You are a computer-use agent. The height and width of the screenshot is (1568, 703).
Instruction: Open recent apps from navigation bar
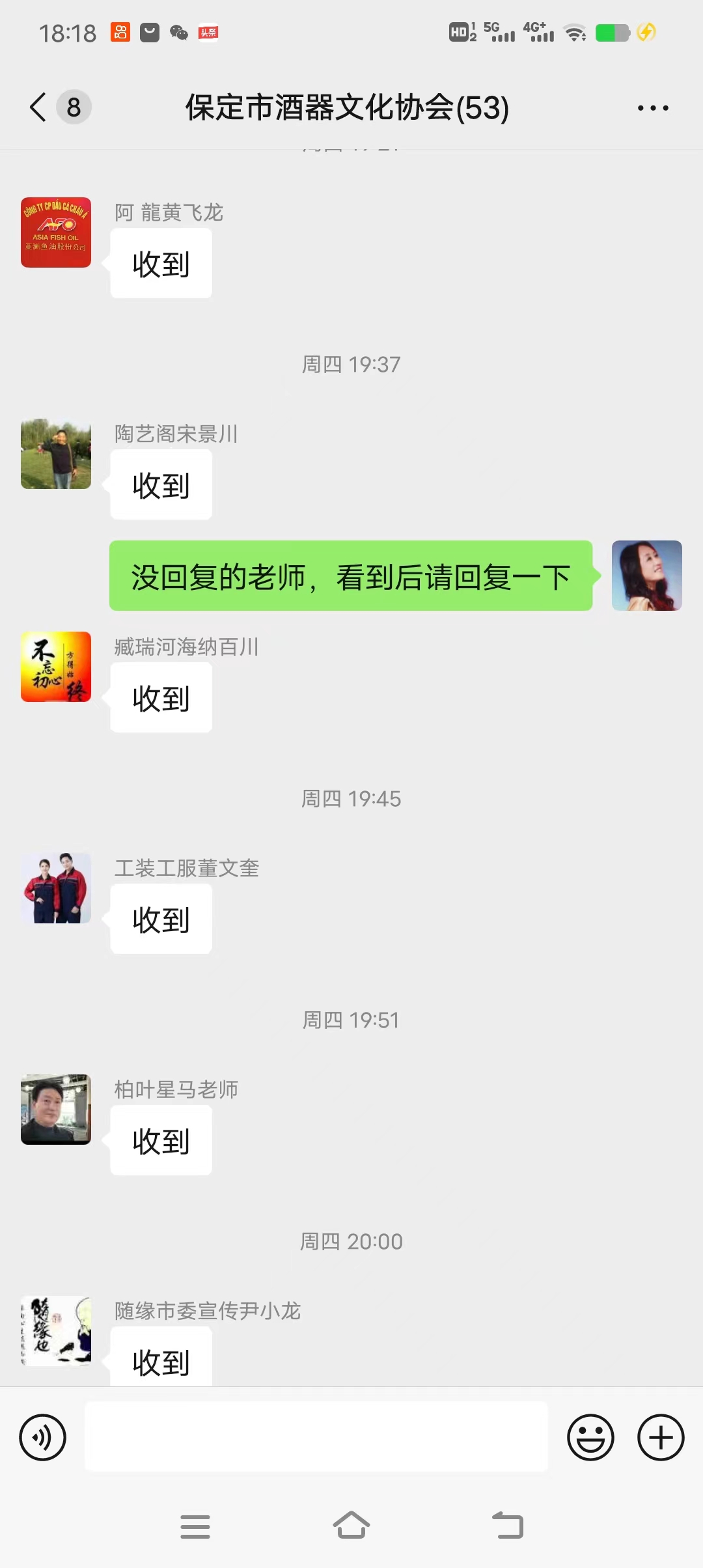pos(195,1526)
